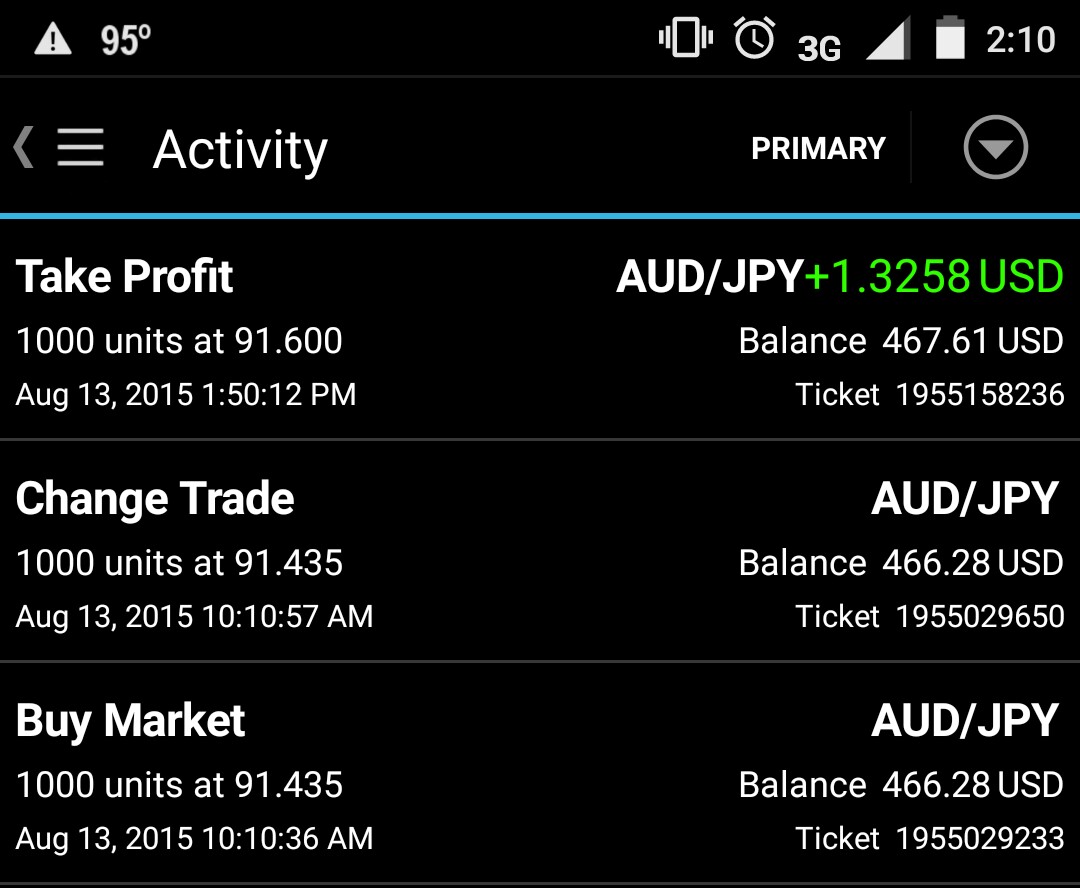Open the Buy Market AUD/JPY entry
Screen dimensions: 1080x888
coord(540,774)
